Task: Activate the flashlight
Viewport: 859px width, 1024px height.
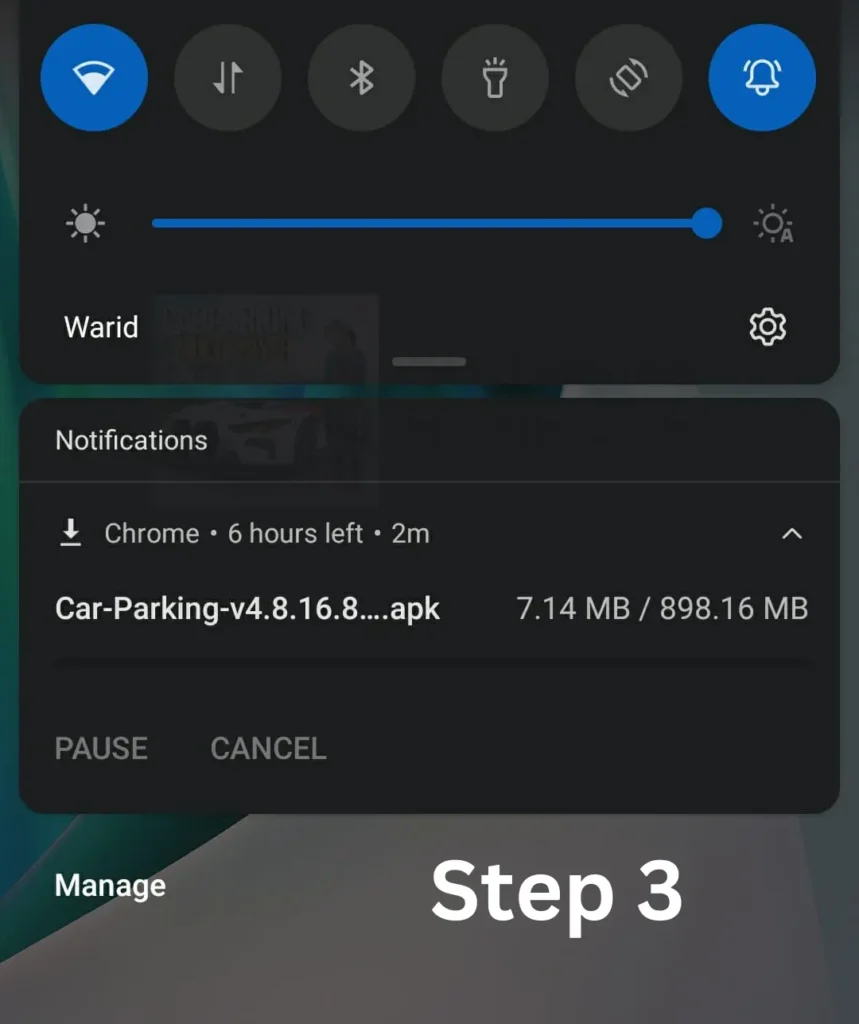Action: 495,77
